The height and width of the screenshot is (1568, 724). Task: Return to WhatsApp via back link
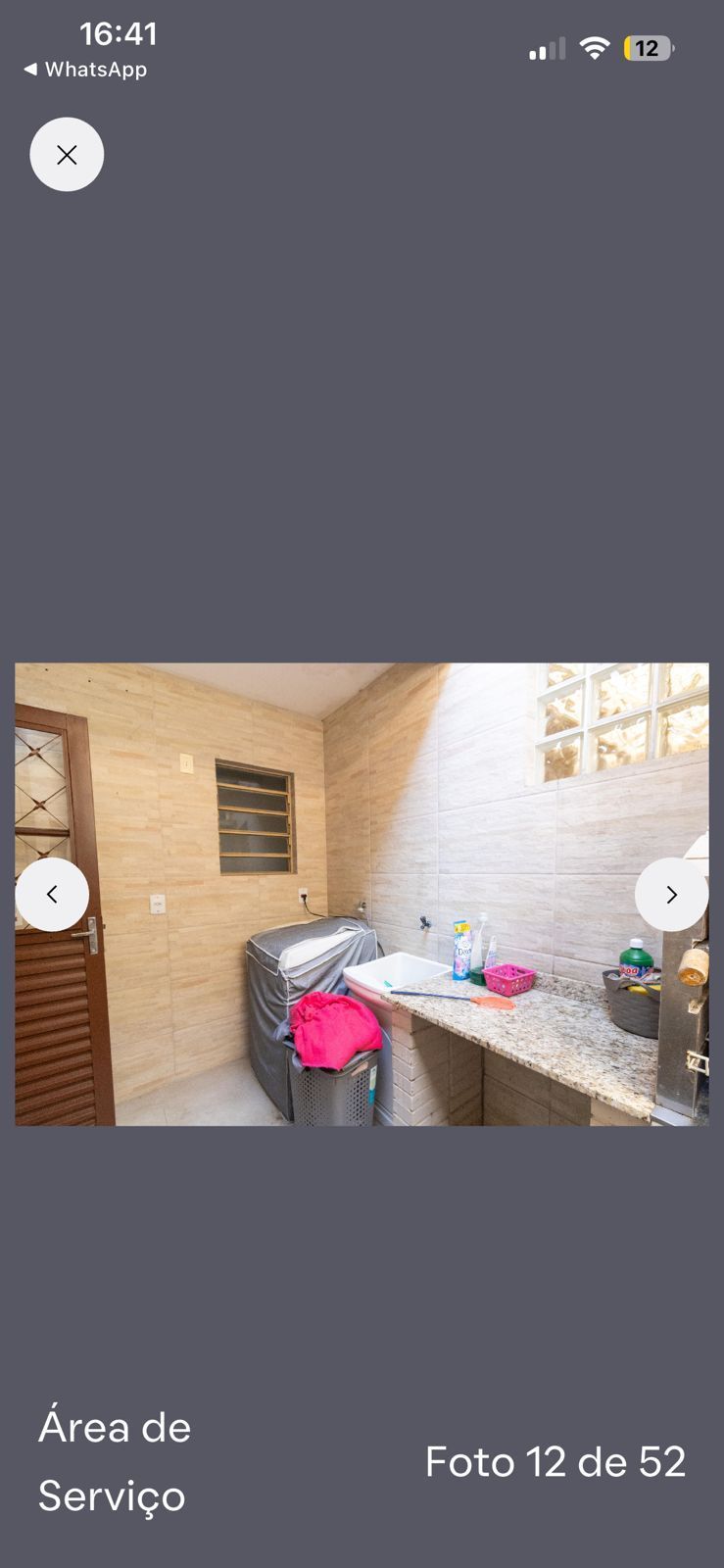(85, 70)
